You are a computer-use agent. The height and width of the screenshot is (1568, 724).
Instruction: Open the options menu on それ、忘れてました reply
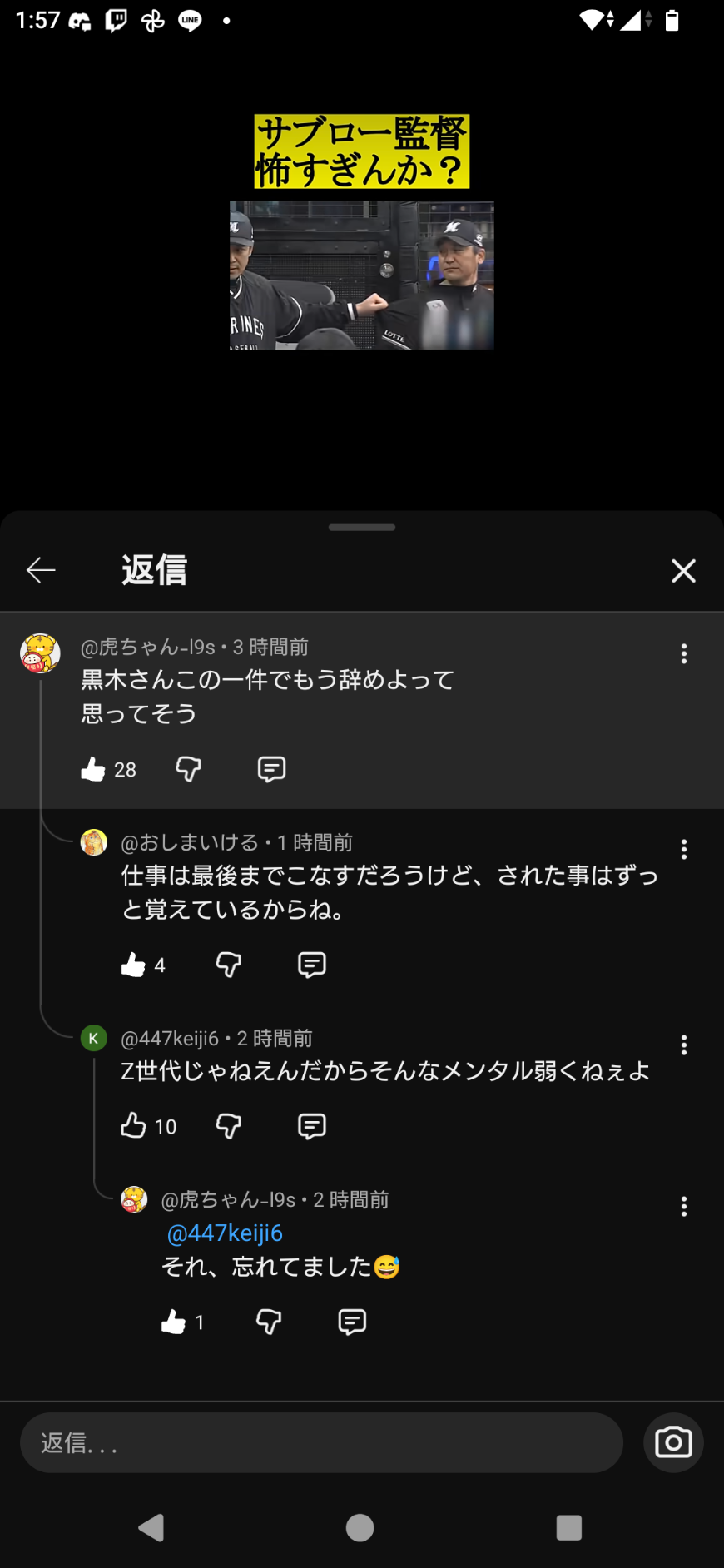pos(683,1206)
